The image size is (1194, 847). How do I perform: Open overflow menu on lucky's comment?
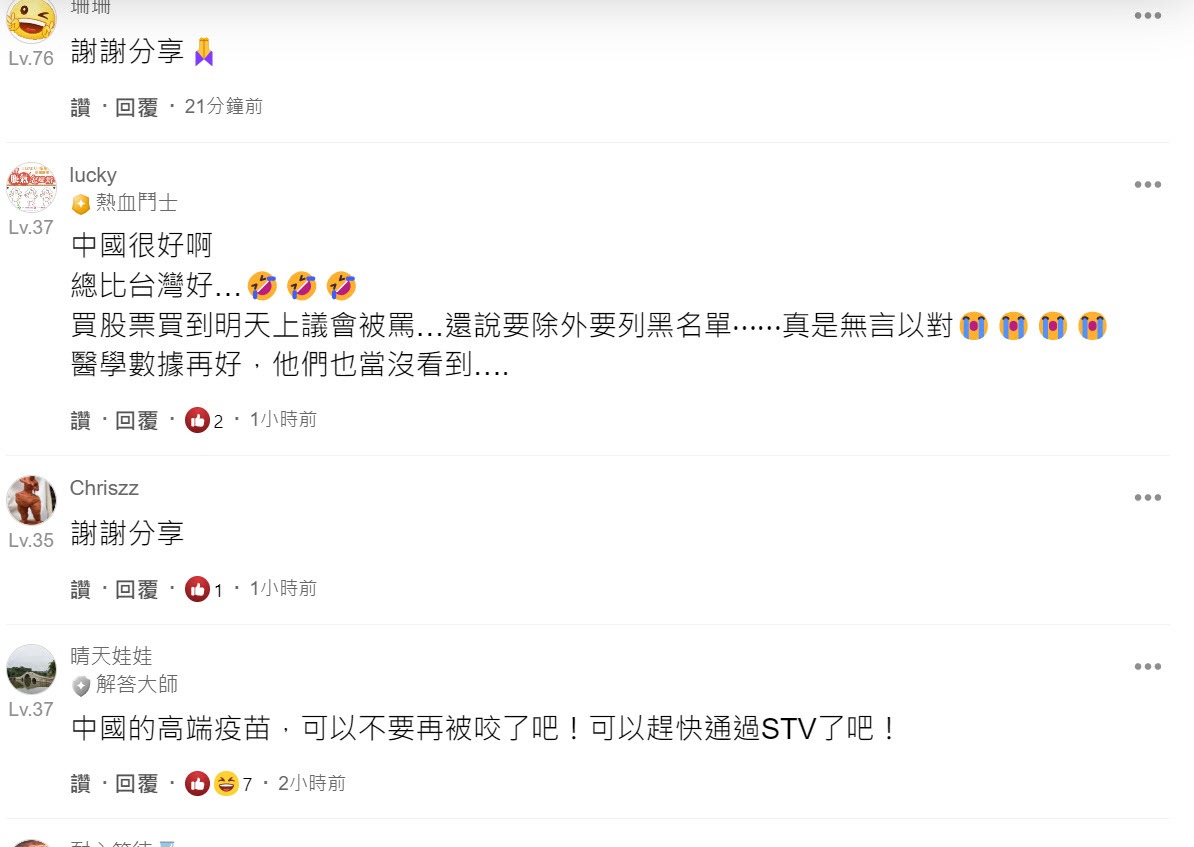pyautogui.click(x=1147, y=185)
